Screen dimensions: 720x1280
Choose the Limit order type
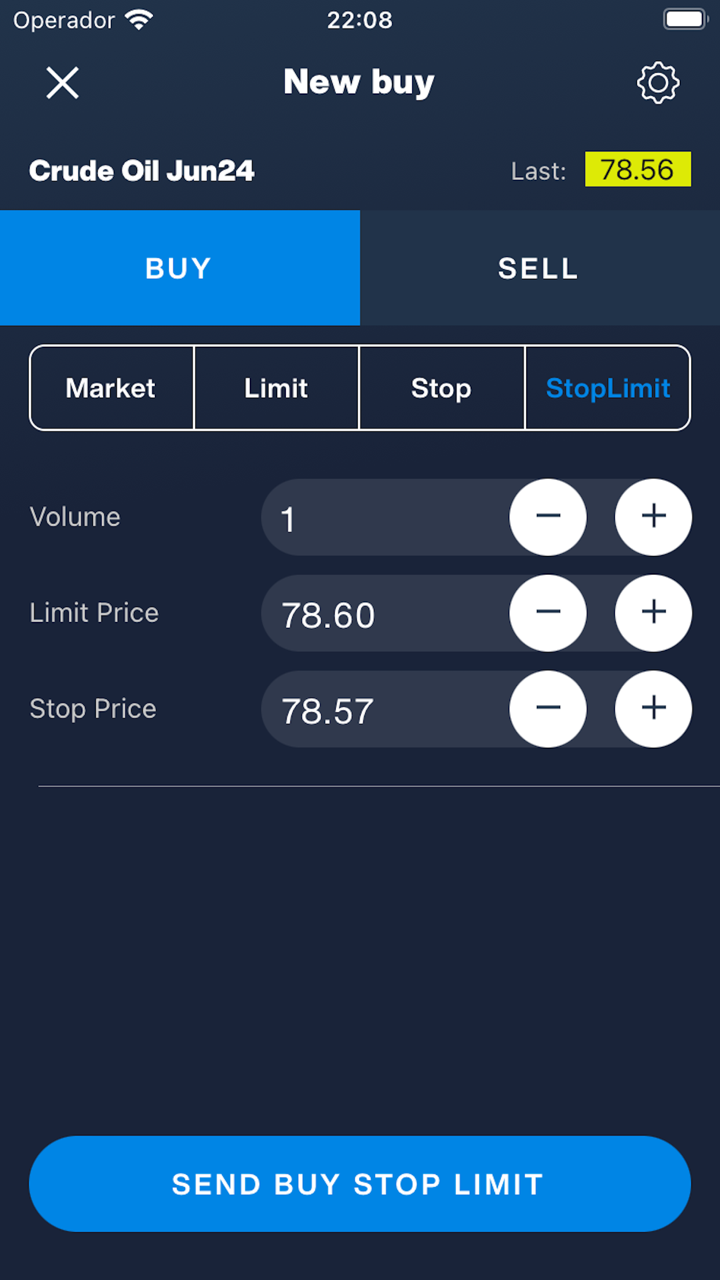coord(276,388)
